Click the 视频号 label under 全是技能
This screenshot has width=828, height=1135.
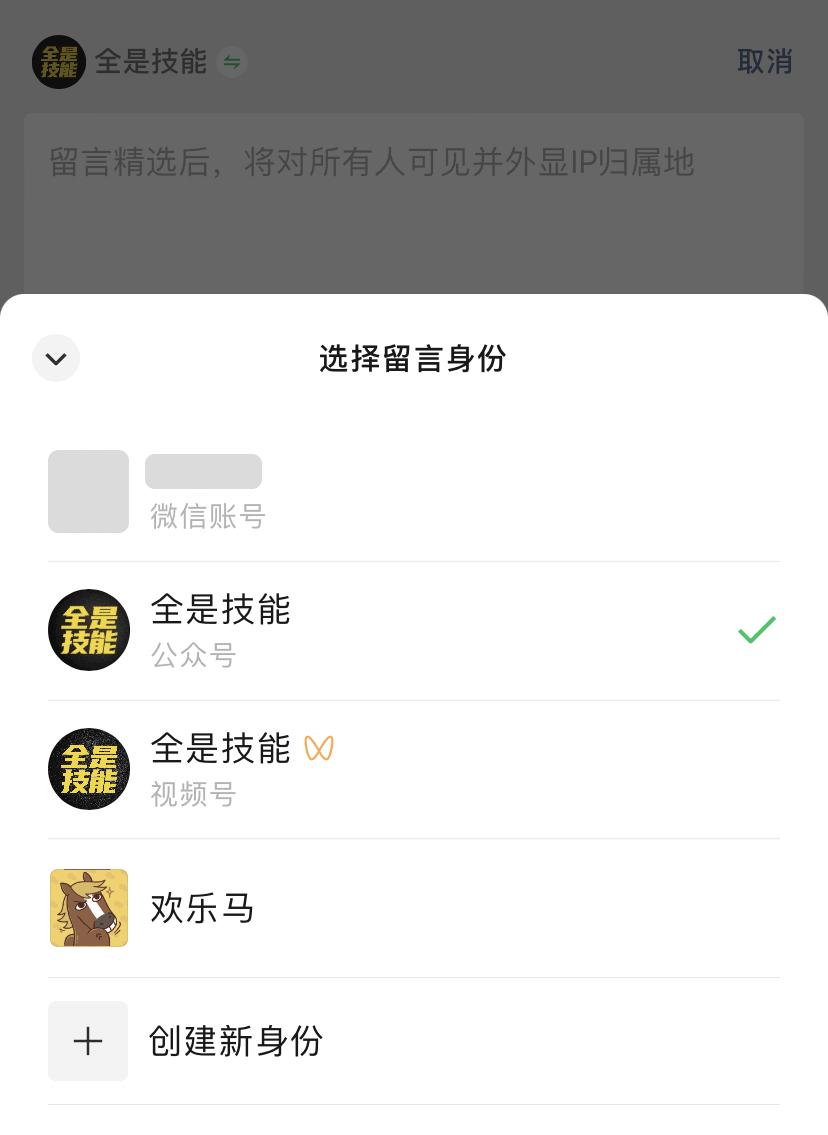[x=193, y=795]
